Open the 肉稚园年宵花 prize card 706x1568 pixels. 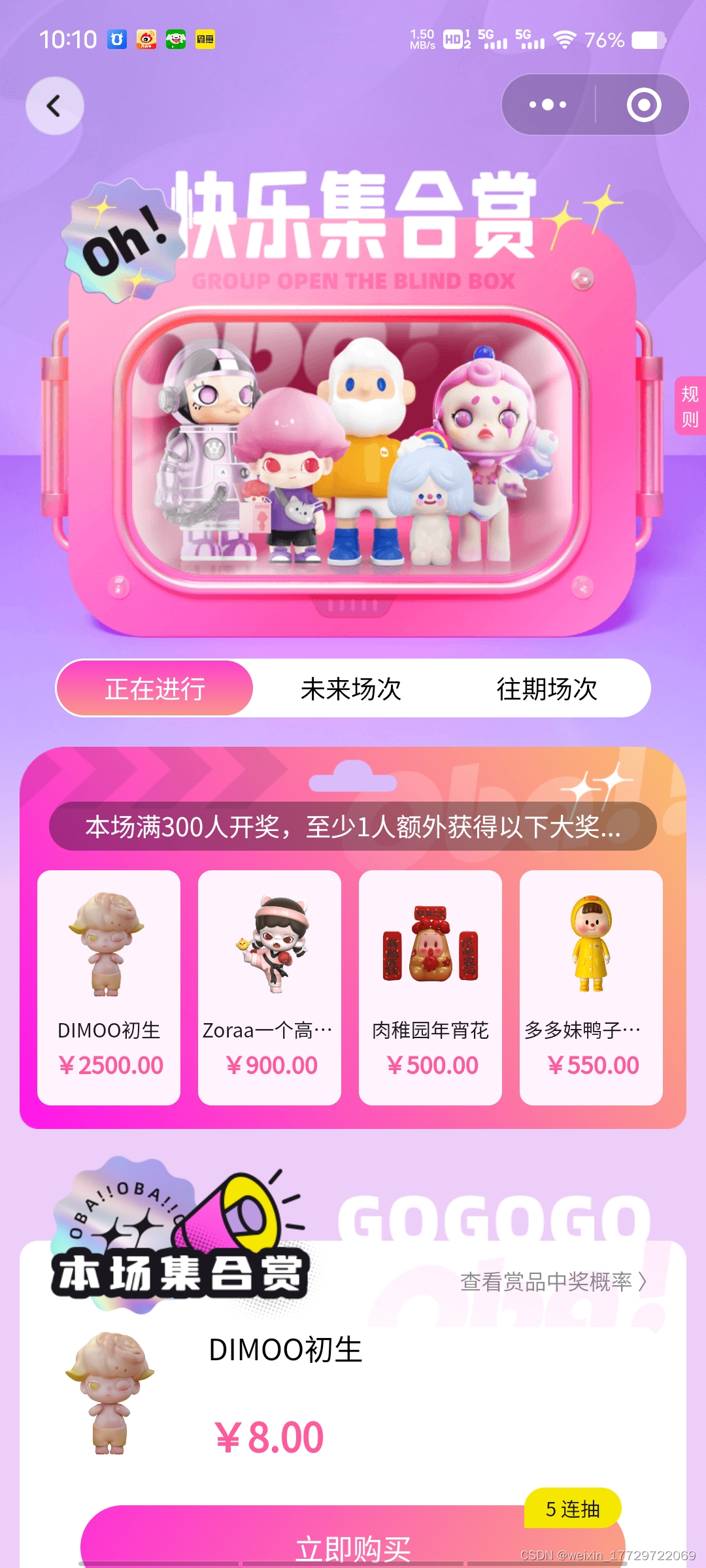[430, 987]
